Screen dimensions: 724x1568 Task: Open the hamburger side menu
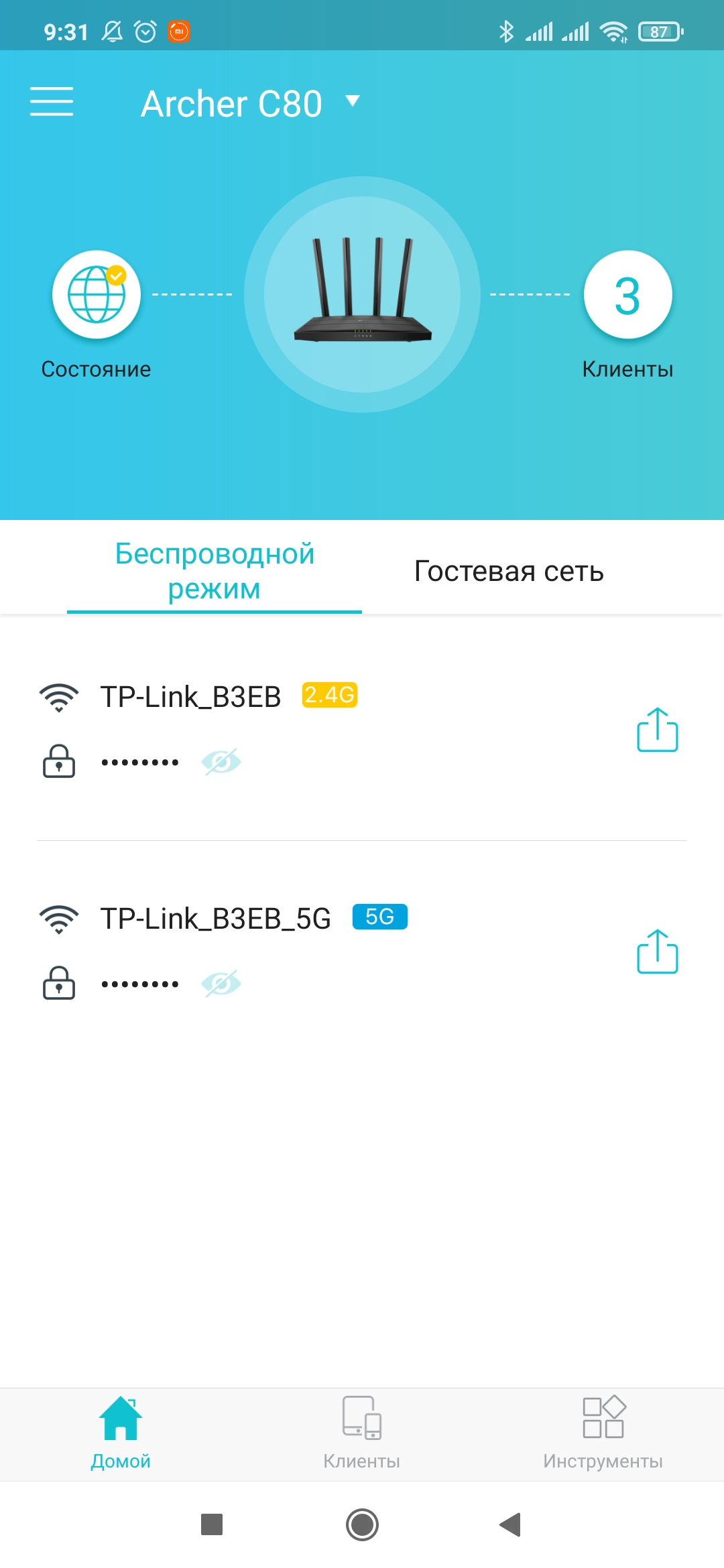point(52,102)
